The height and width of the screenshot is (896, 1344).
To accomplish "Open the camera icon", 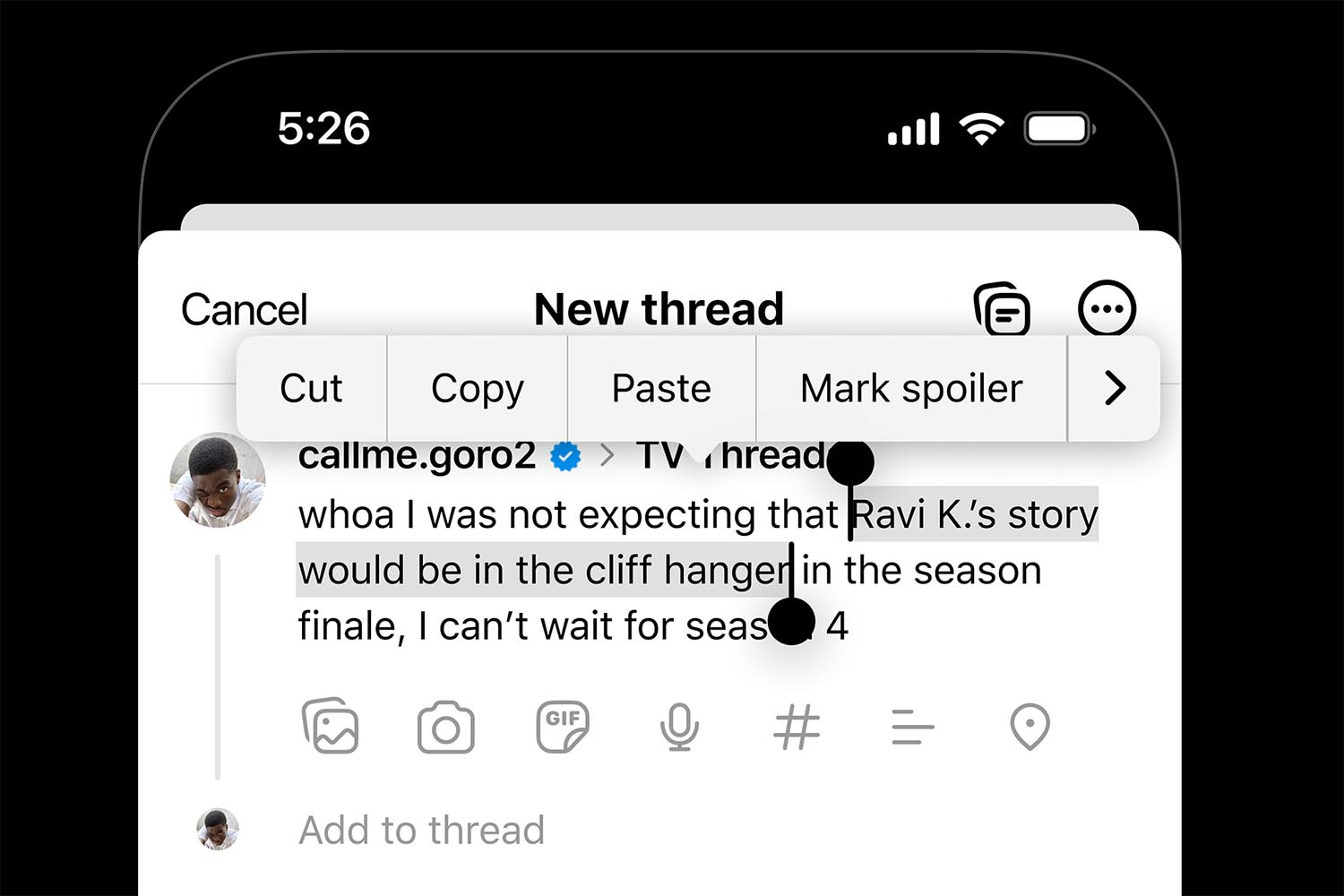I will 446,728.
